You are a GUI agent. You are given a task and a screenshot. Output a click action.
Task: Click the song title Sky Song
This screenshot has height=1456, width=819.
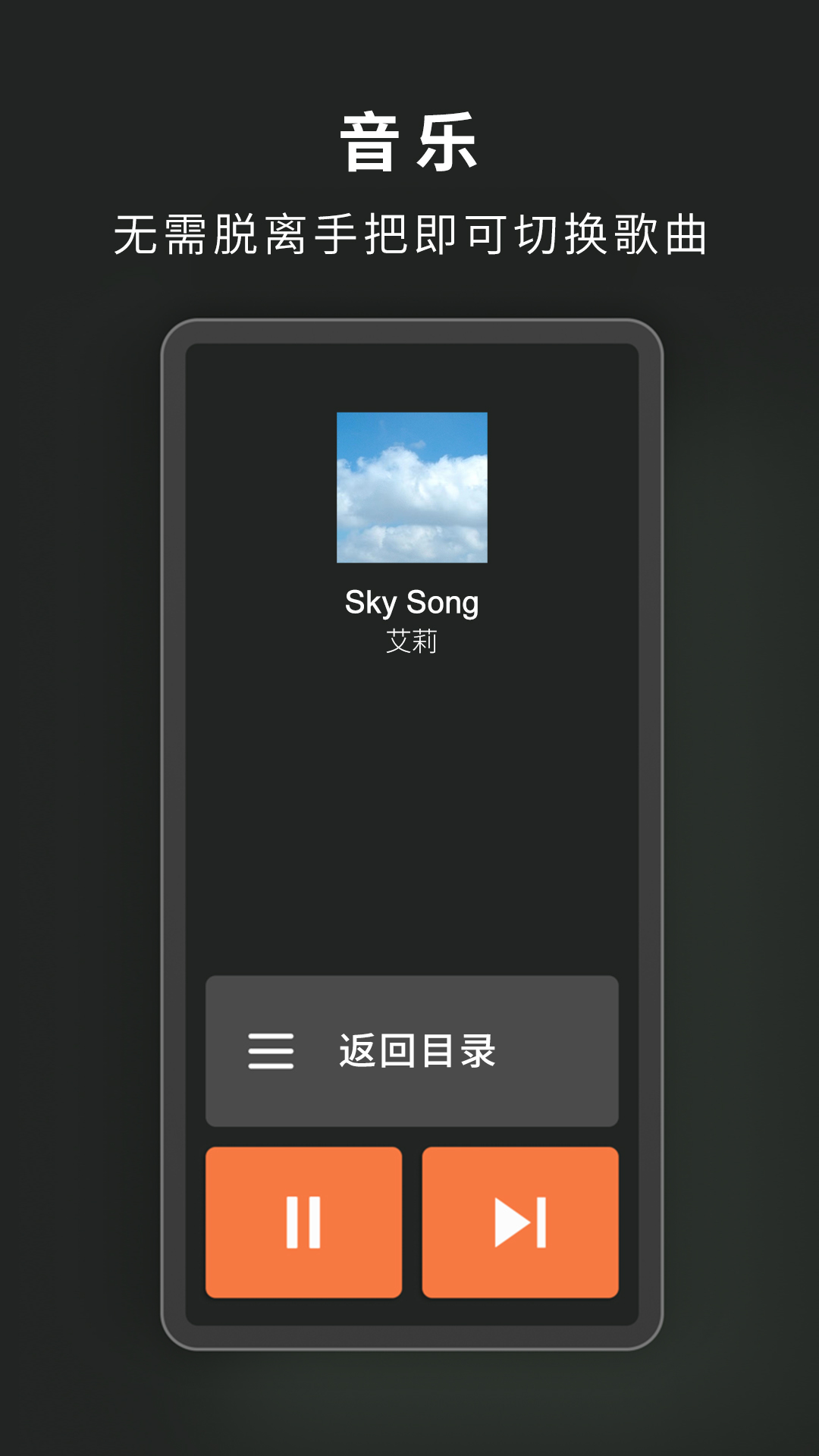pyautogui.click(x=413, y=603)
